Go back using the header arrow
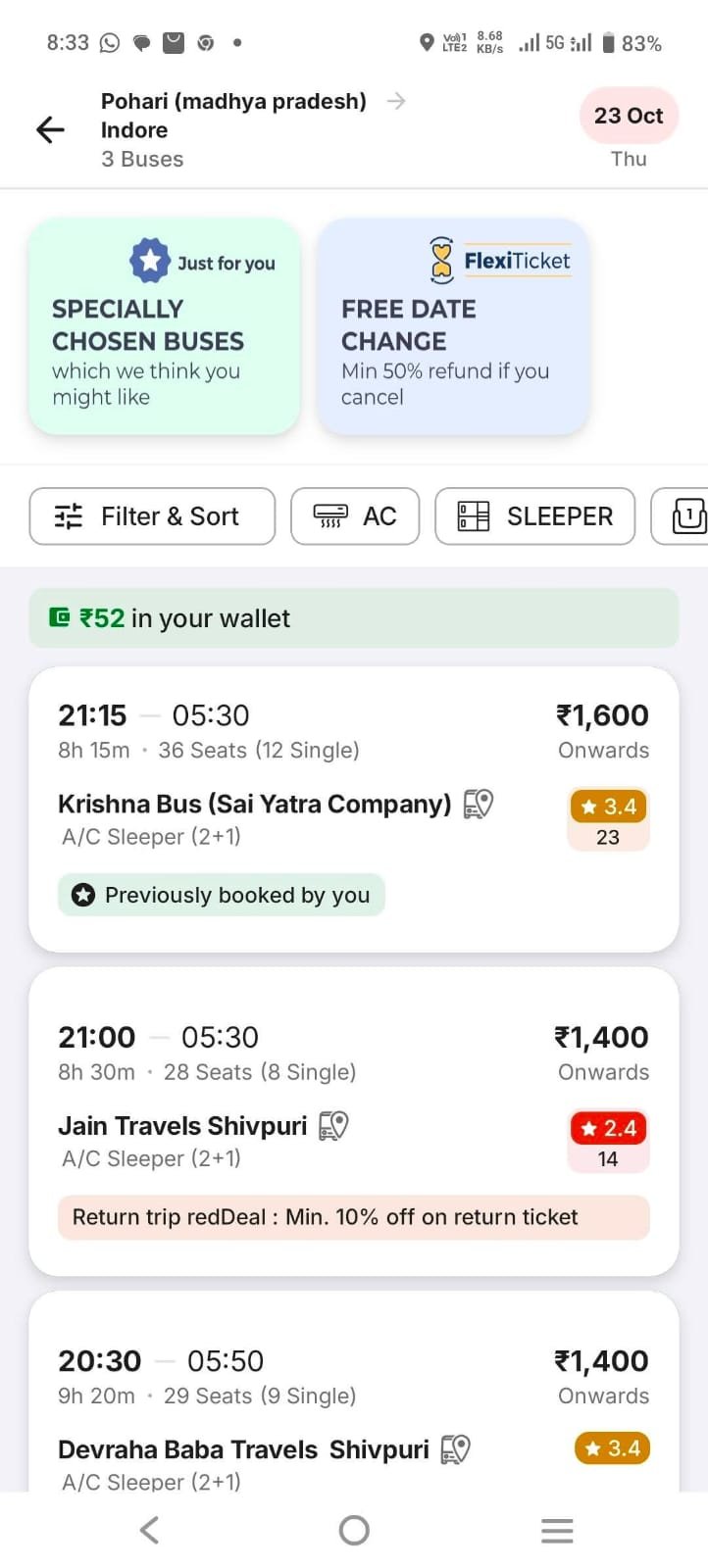The width and height of the screenshot is (708, 1568). point(50,129)
